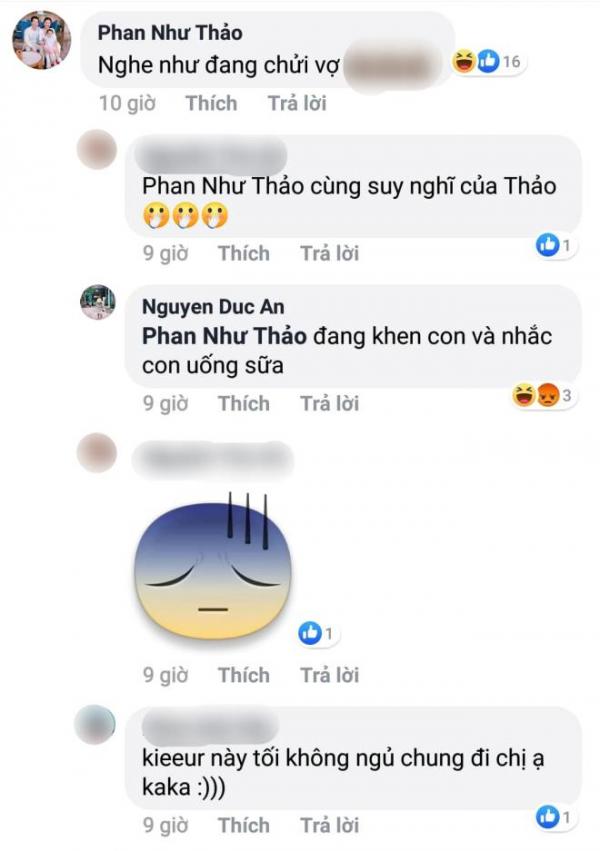Like the 'tối không ngủ chung' comment

(244, 825)
